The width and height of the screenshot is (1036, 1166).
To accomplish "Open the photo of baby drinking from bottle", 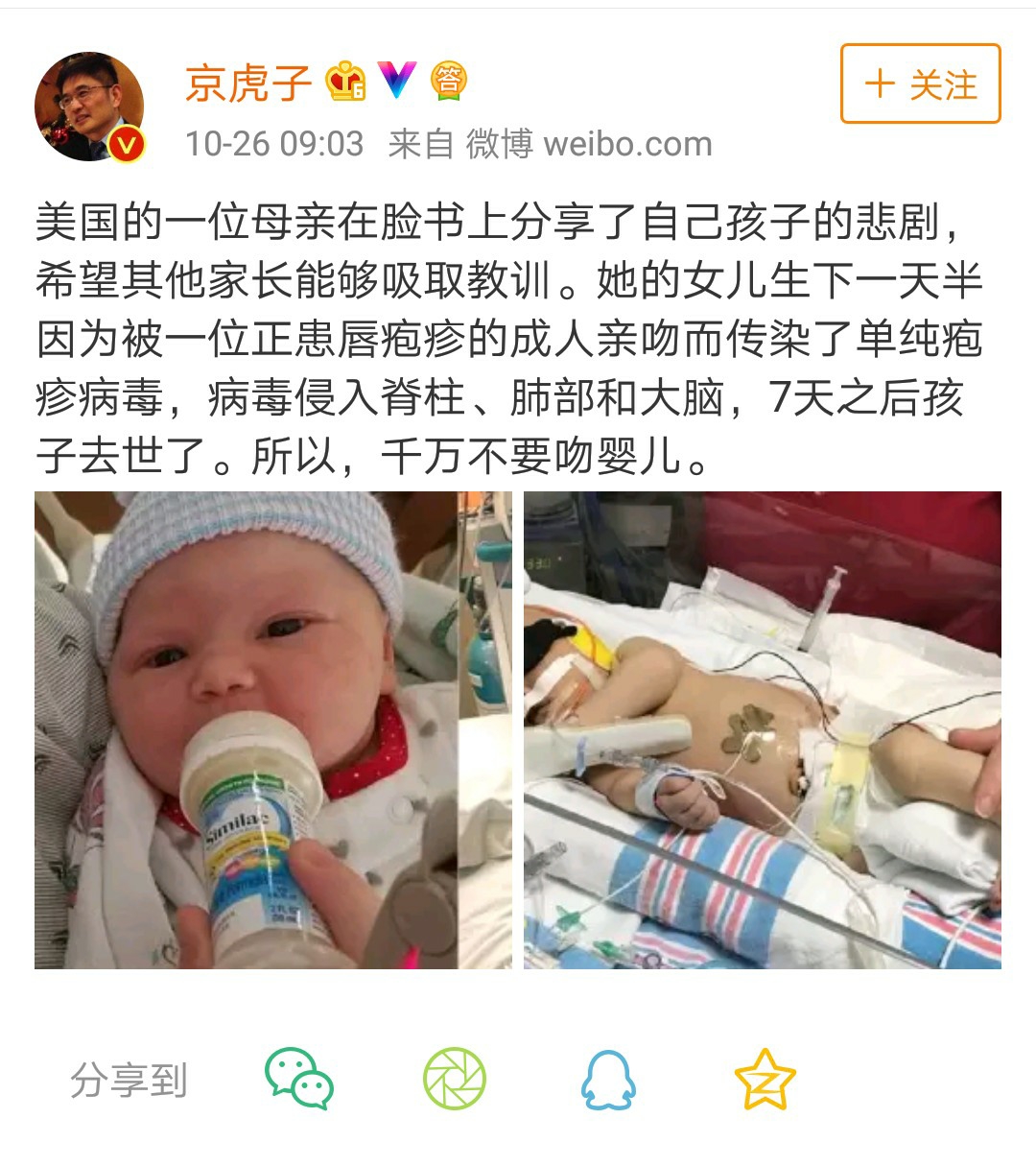I will (273, 729).
